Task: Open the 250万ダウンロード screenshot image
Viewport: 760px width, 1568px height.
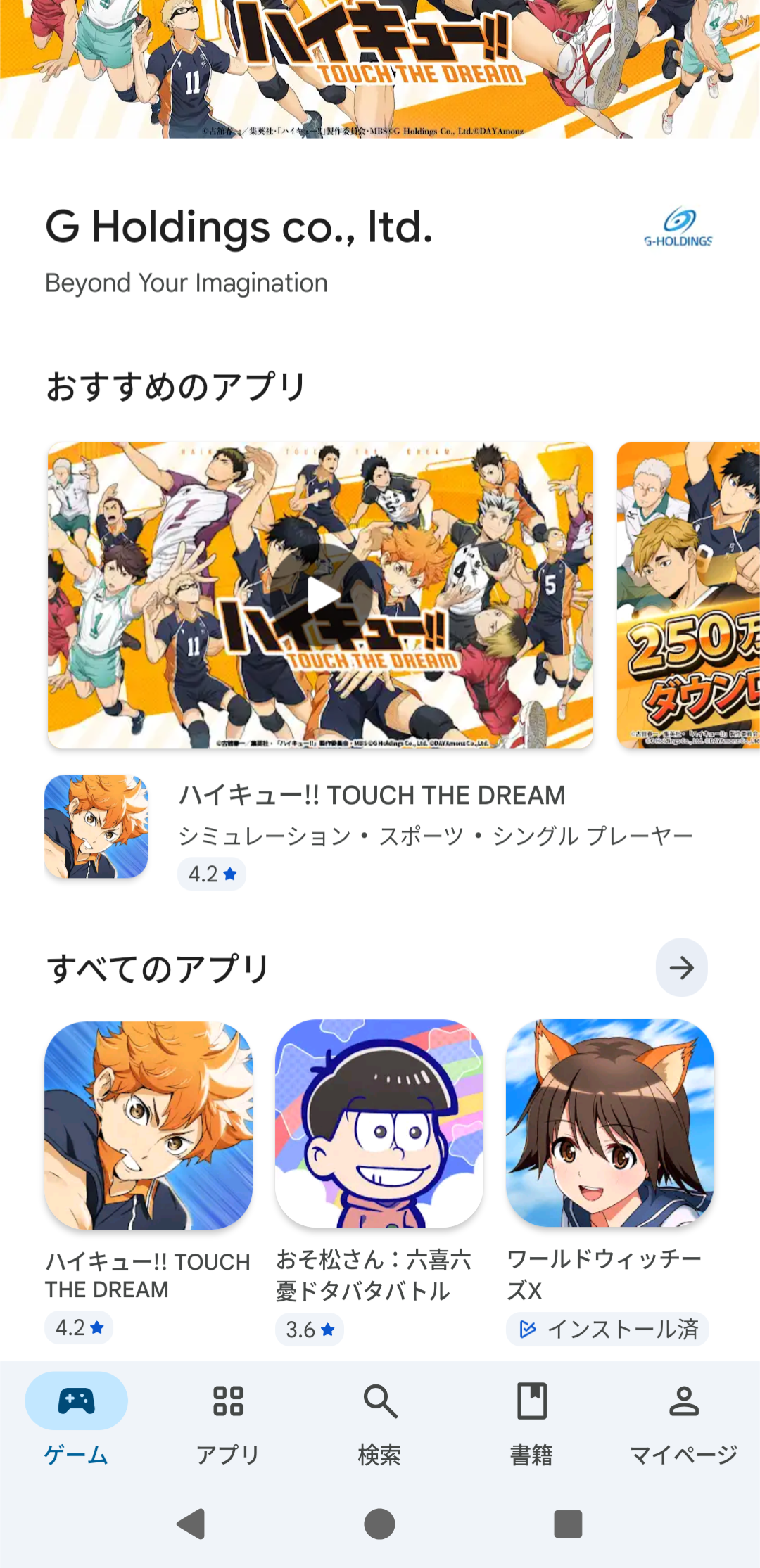Action: [688, 595]
